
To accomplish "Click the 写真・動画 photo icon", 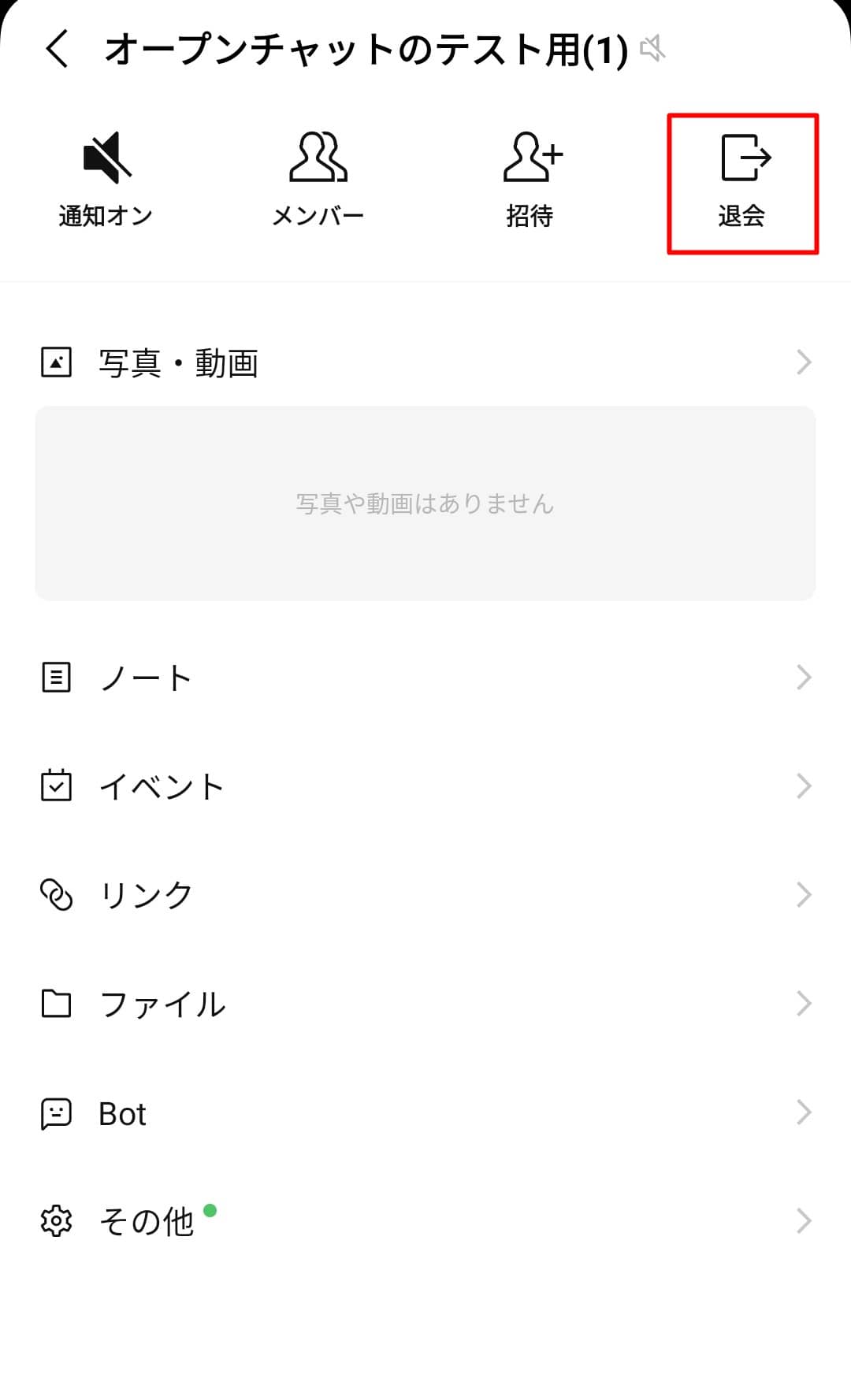I will coord(56,362).
